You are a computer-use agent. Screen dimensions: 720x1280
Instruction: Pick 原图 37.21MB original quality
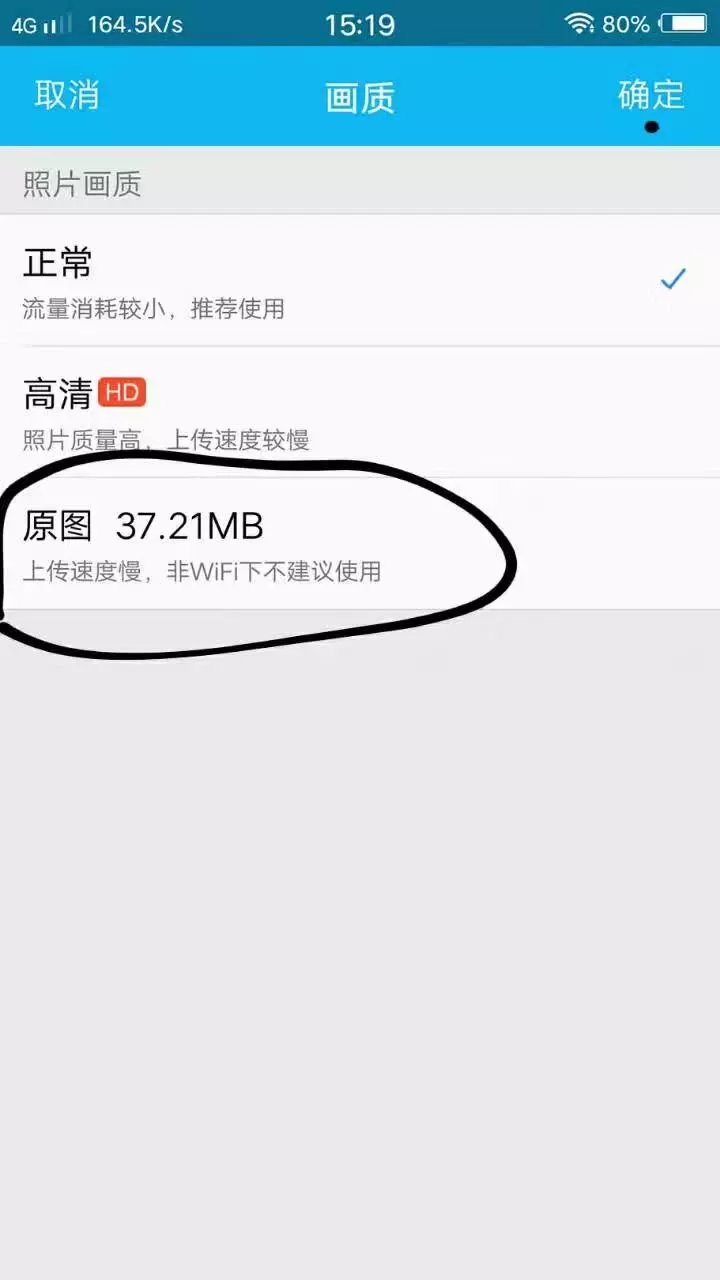click(x=360, y=543)
